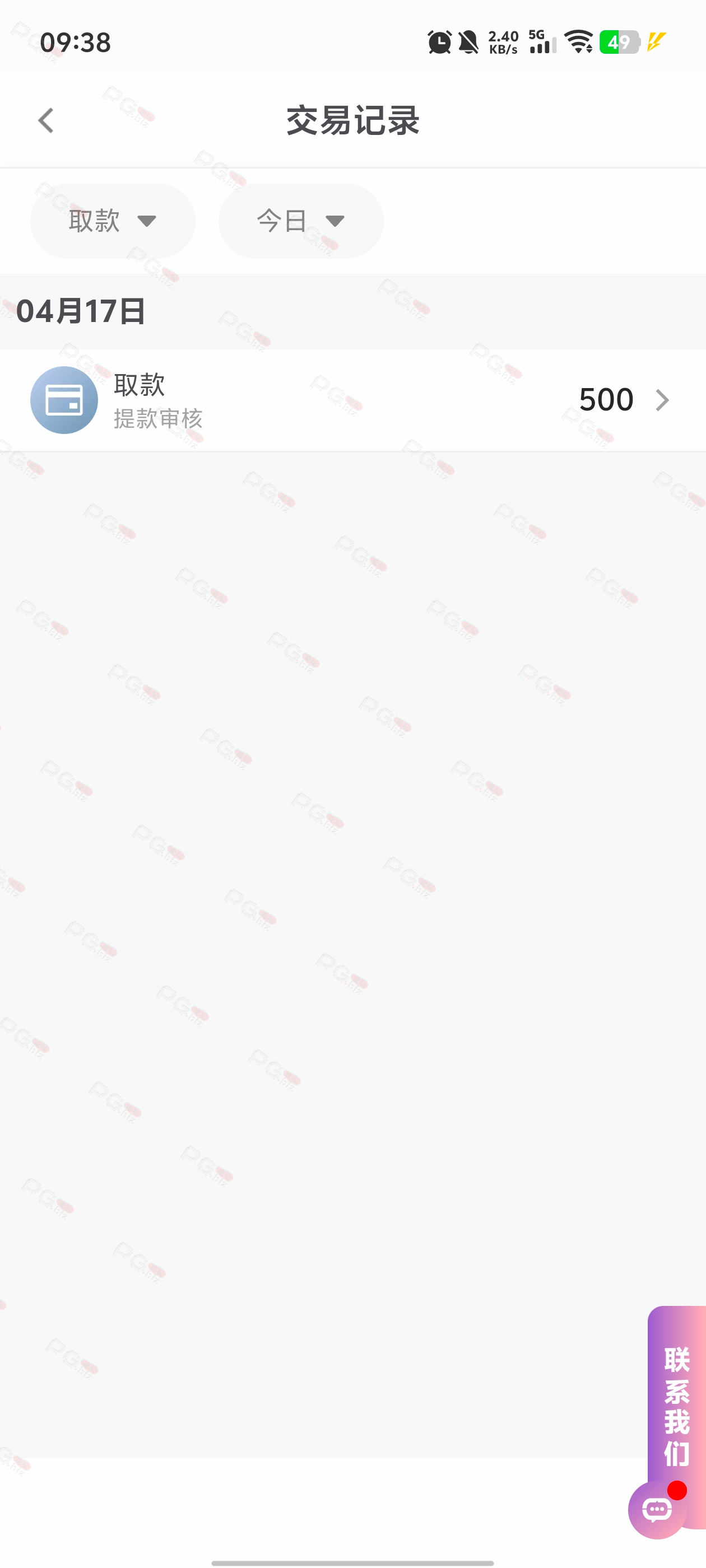Expand the 取款 transaction type dropdown
Screen dimensions: 706x1568
tap(113, 221)
